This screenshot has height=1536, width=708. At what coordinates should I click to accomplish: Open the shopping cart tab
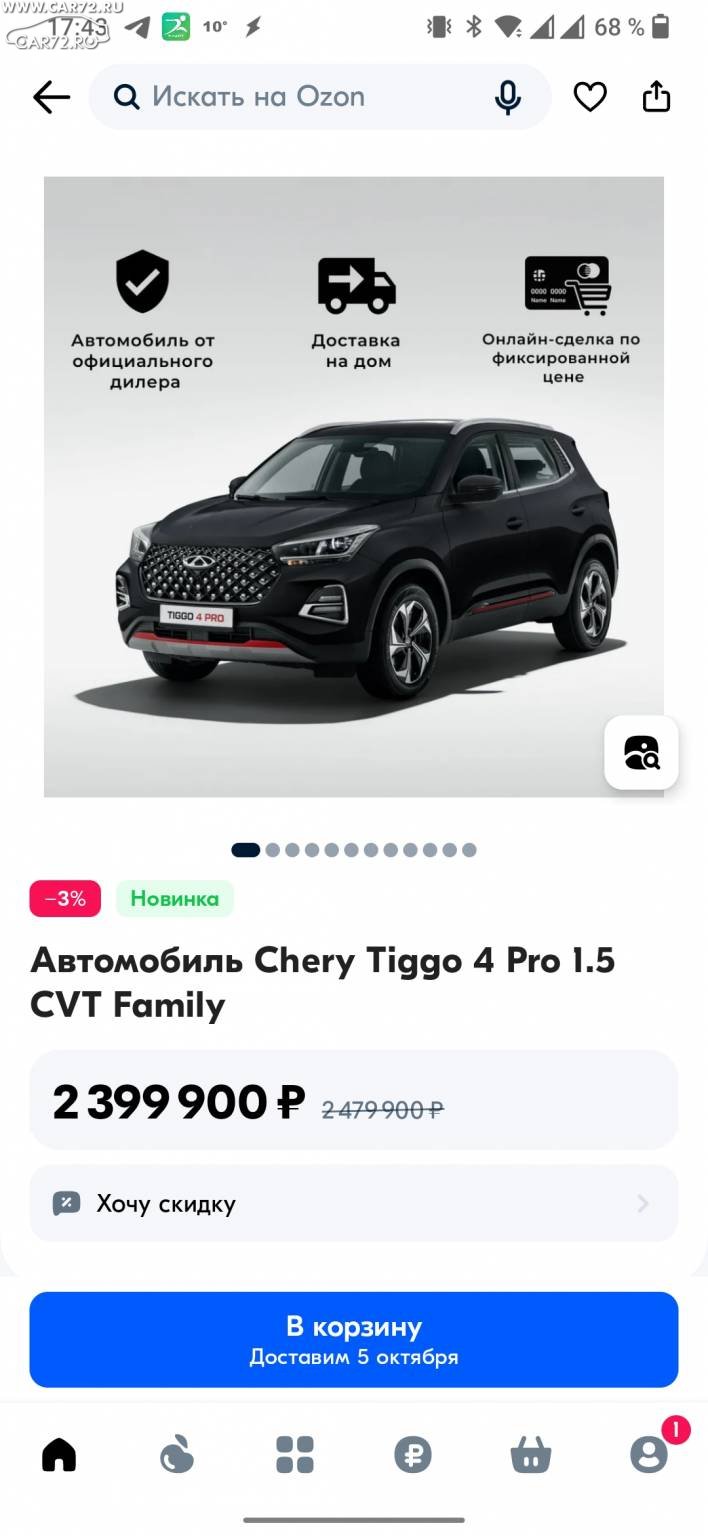pyautogui.click(x=530, y=1454)
